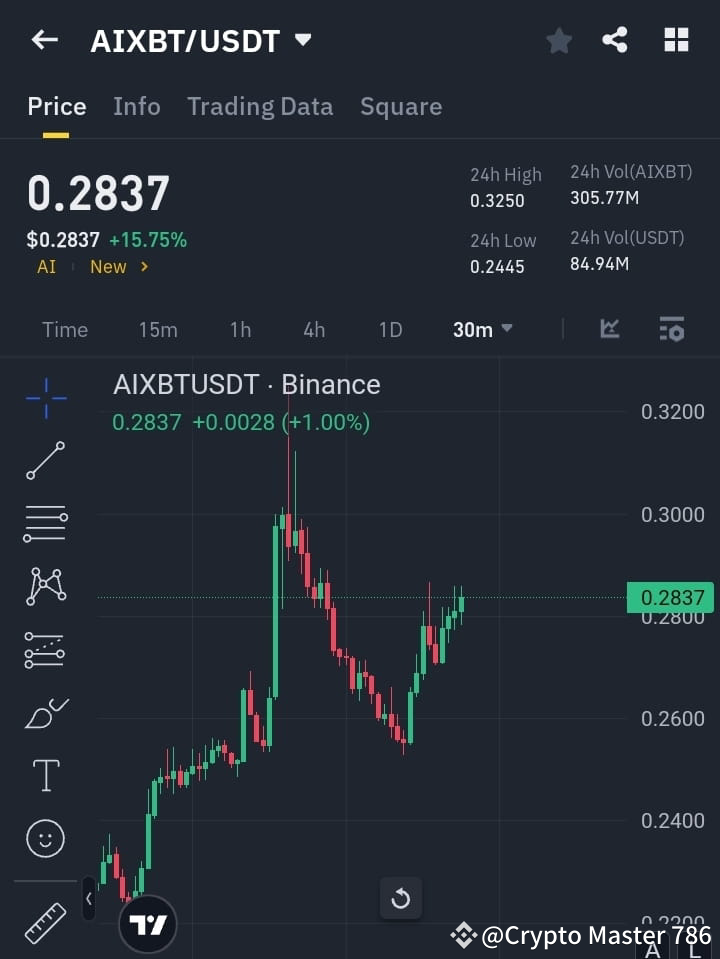This screenshot has height=959, width=720.
Task: Share the AIXBT/USDT chart
Action: [616, 40]
